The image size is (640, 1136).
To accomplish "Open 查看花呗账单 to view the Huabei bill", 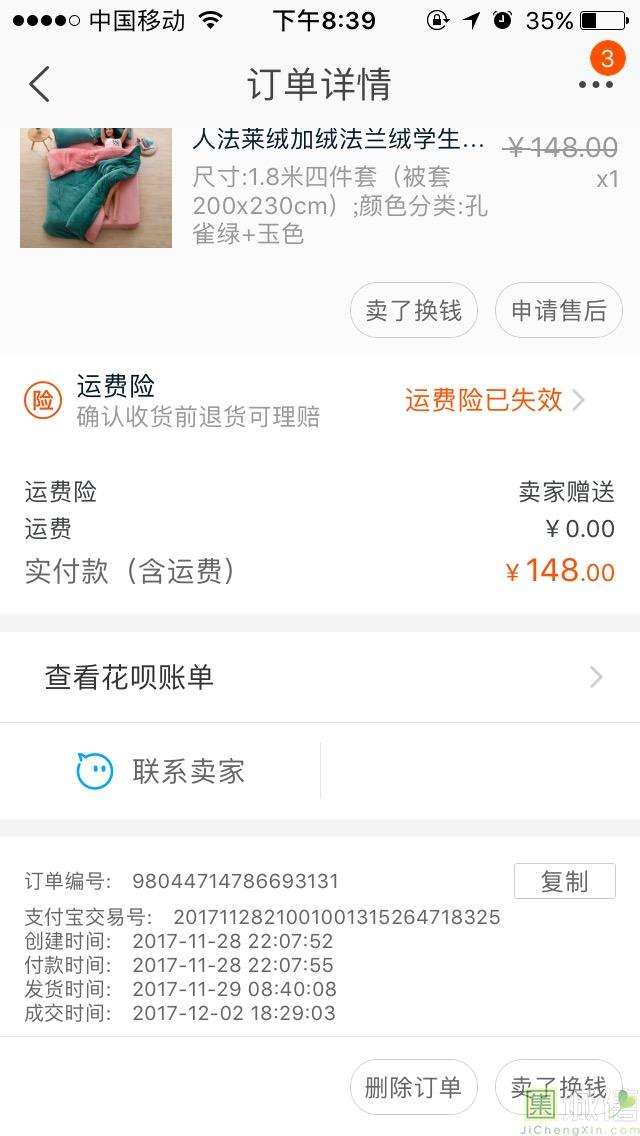I will tap(320, 677).
